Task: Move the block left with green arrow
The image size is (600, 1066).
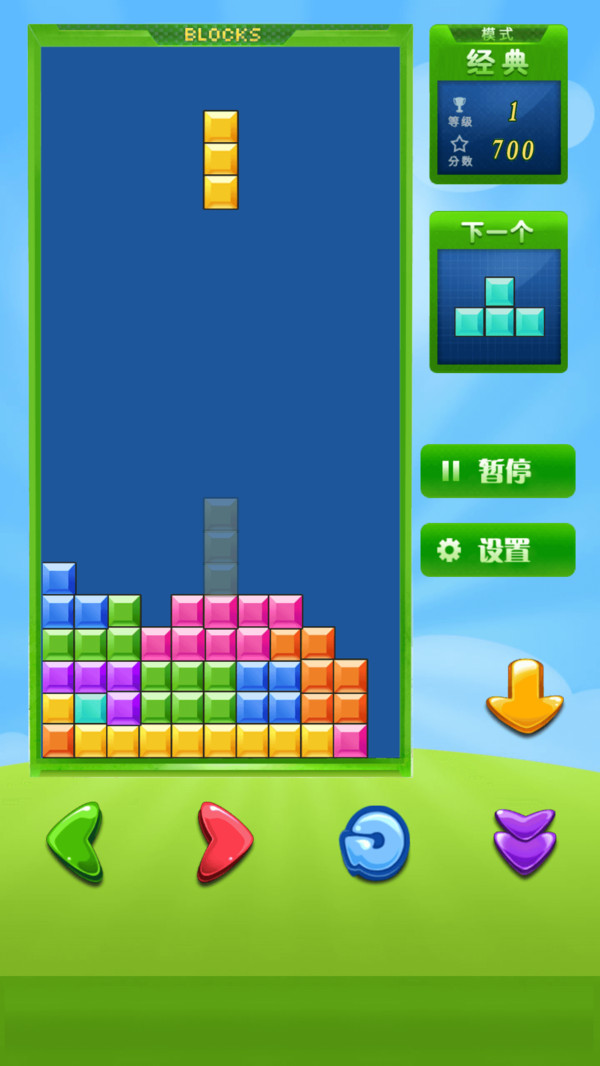Action: [75, 842]
